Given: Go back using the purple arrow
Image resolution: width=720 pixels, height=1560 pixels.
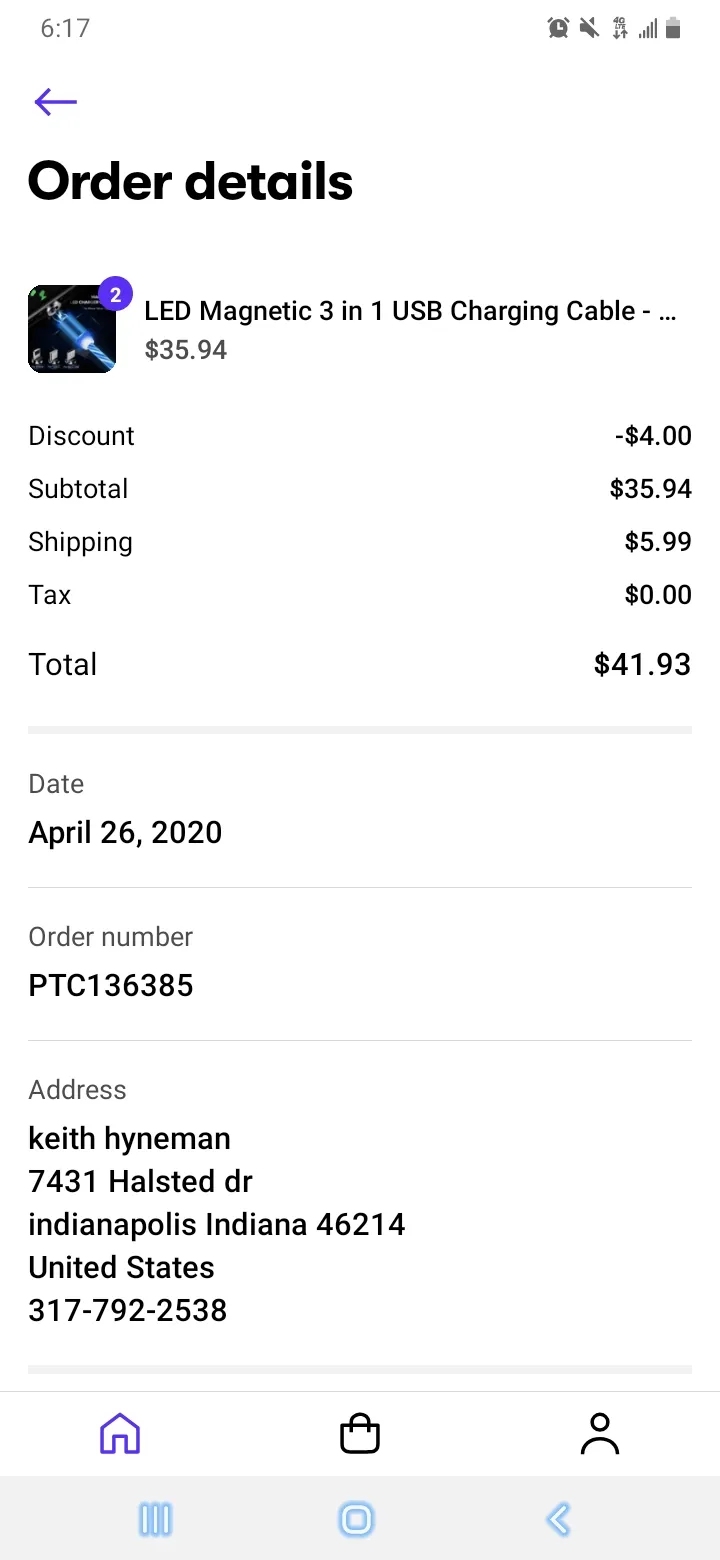Looking at the screenshot, I should click(55, 101).
